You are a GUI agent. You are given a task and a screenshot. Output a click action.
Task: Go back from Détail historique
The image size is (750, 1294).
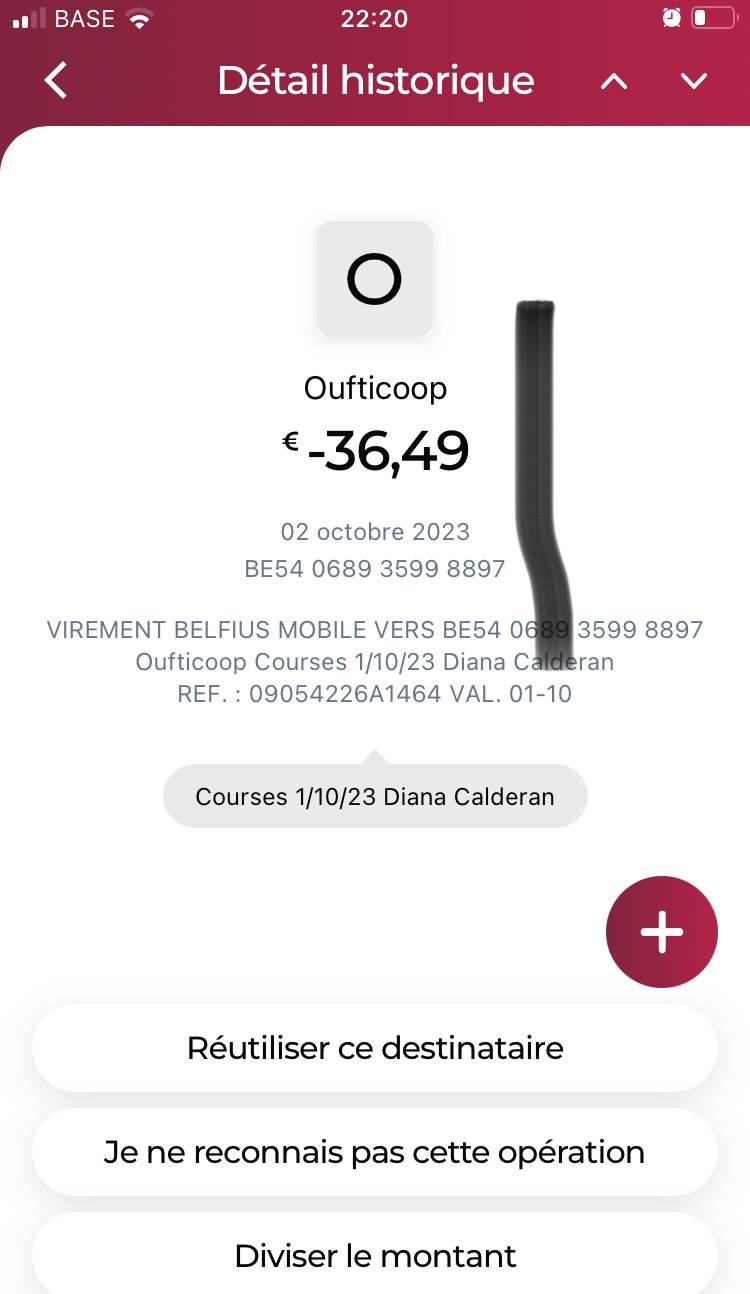57,80
